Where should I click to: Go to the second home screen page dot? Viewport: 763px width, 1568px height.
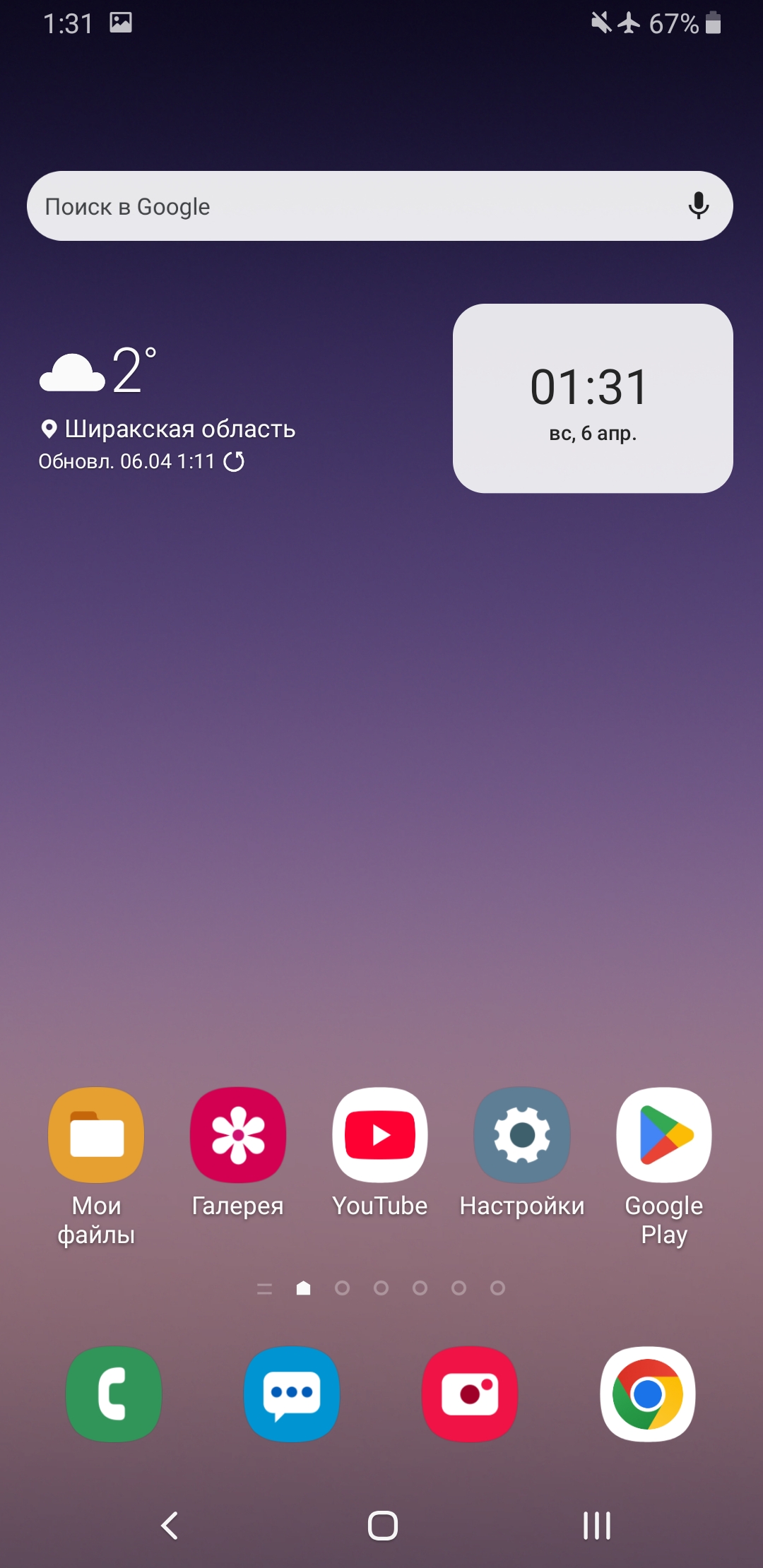[x=342, y=1288]
